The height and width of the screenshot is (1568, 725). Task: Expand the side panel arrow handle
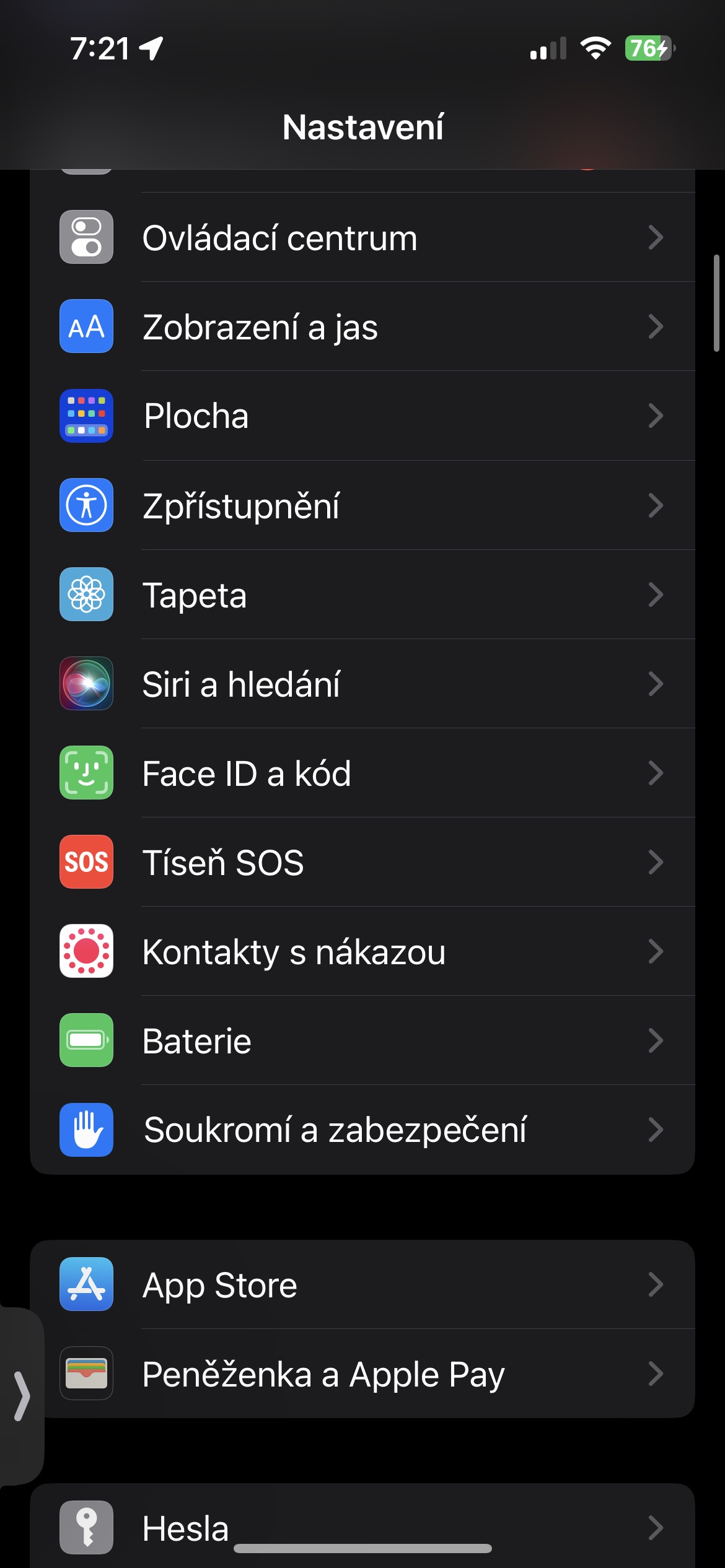click(22, 1396)
